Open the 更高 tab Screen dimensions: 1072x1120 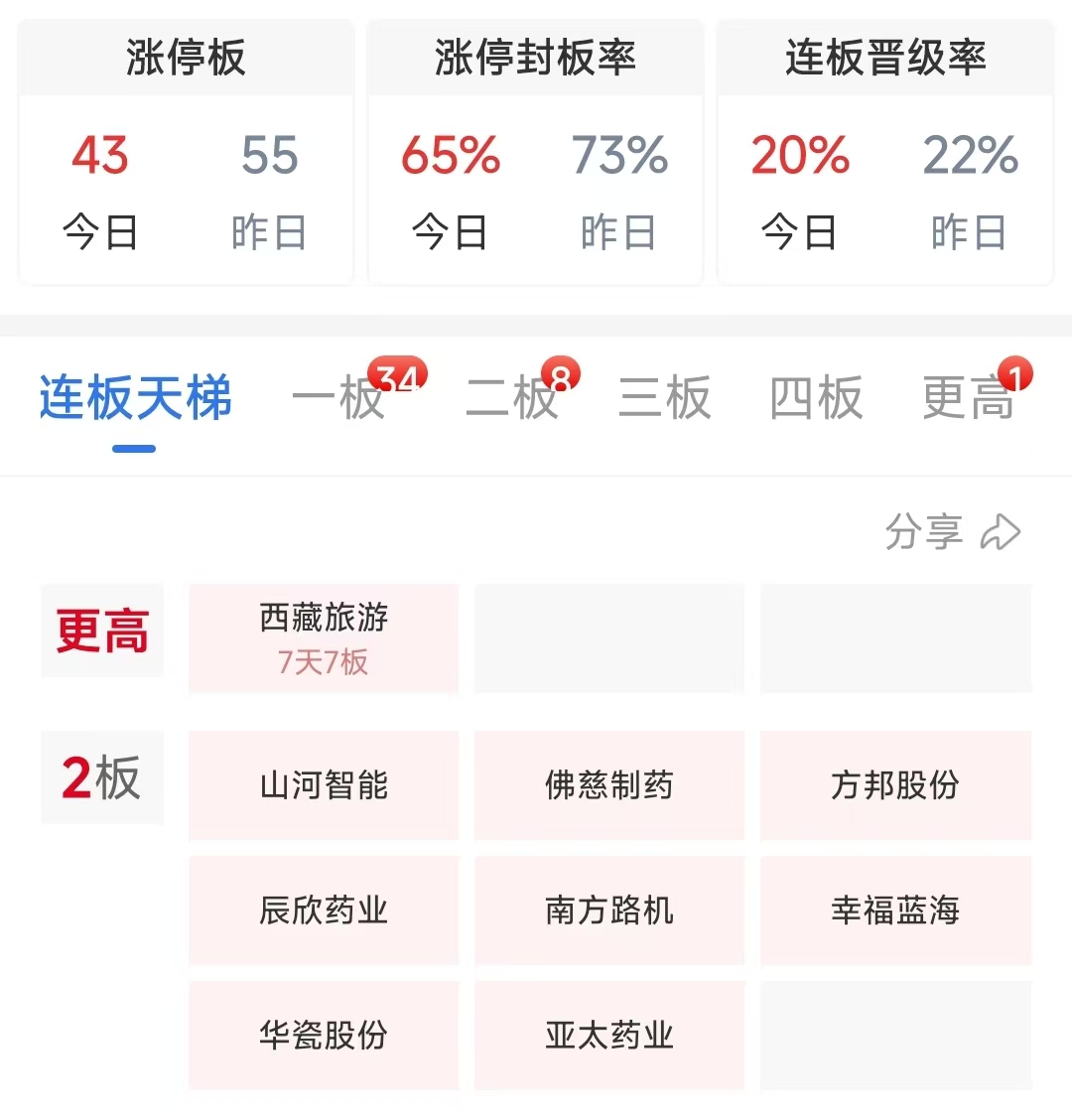[x=968, y=399]
